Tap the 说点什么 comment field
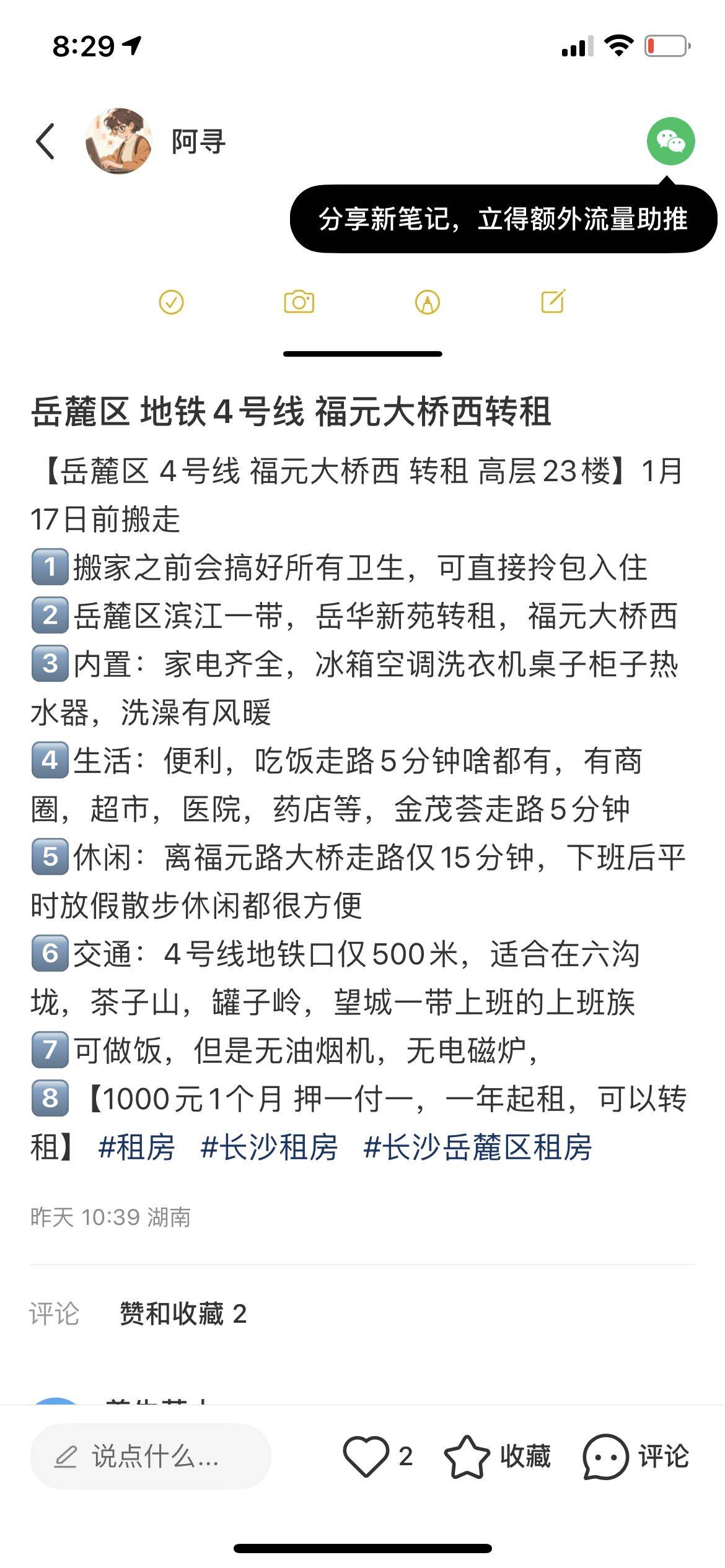The height and width of the screenshot is (1568, 725). (151, 1457)
